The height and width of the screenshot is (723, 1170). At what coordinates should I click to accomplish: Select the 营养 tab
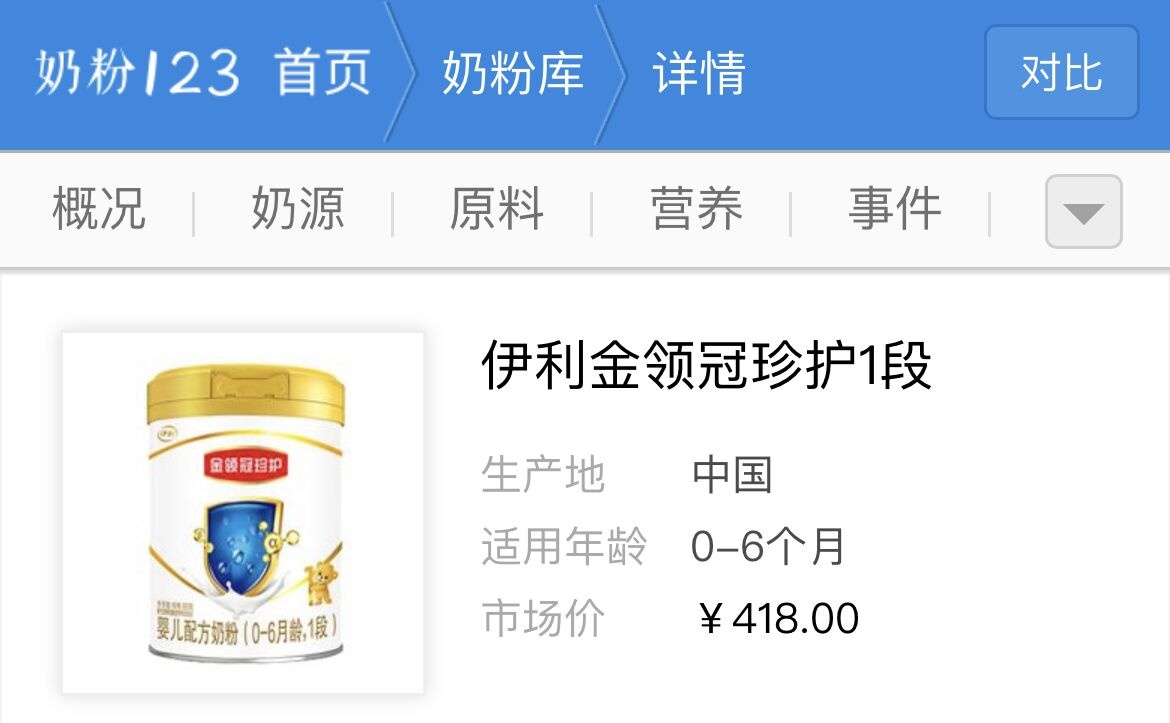[x=696, y=210]
